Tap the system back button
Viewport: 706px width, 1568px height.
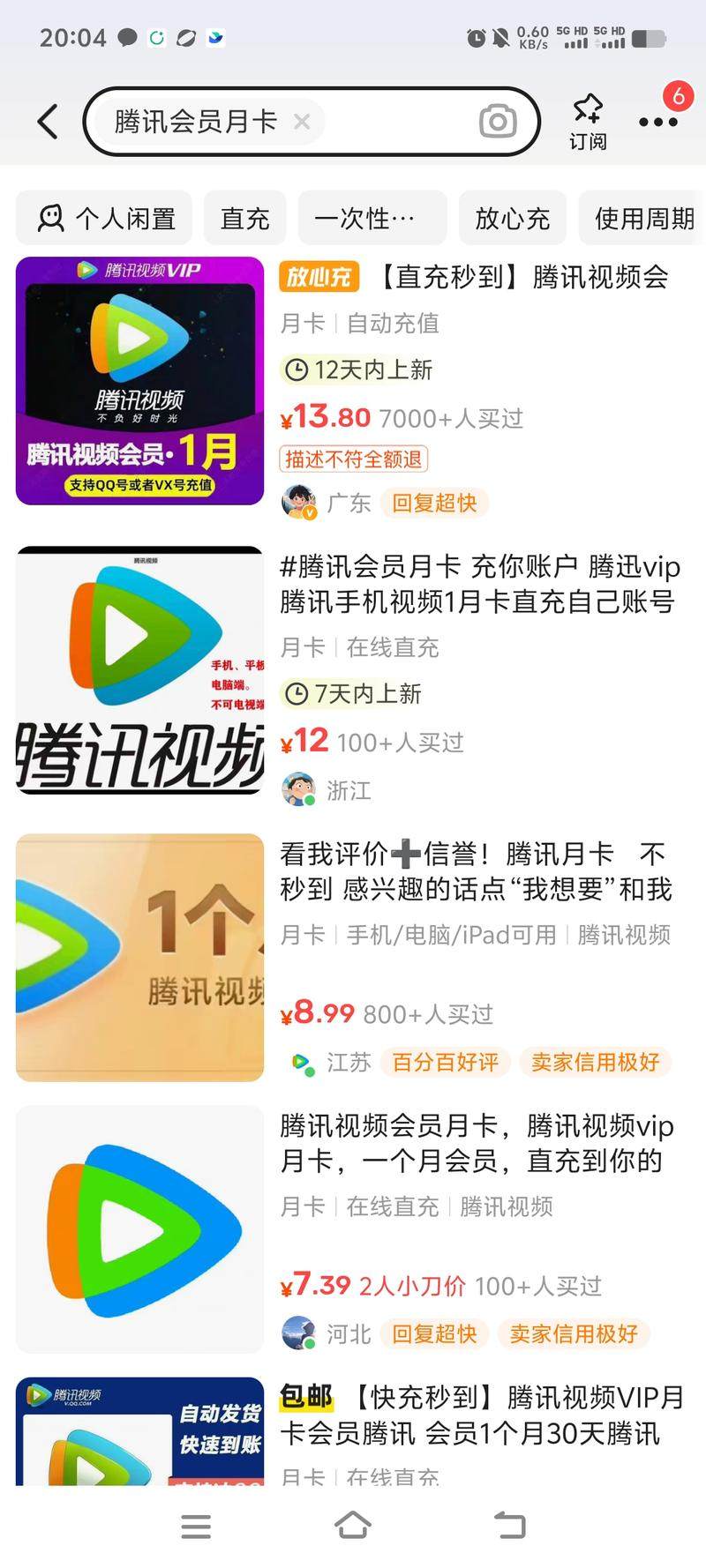pyautogui.click(x=509, y=1526)
